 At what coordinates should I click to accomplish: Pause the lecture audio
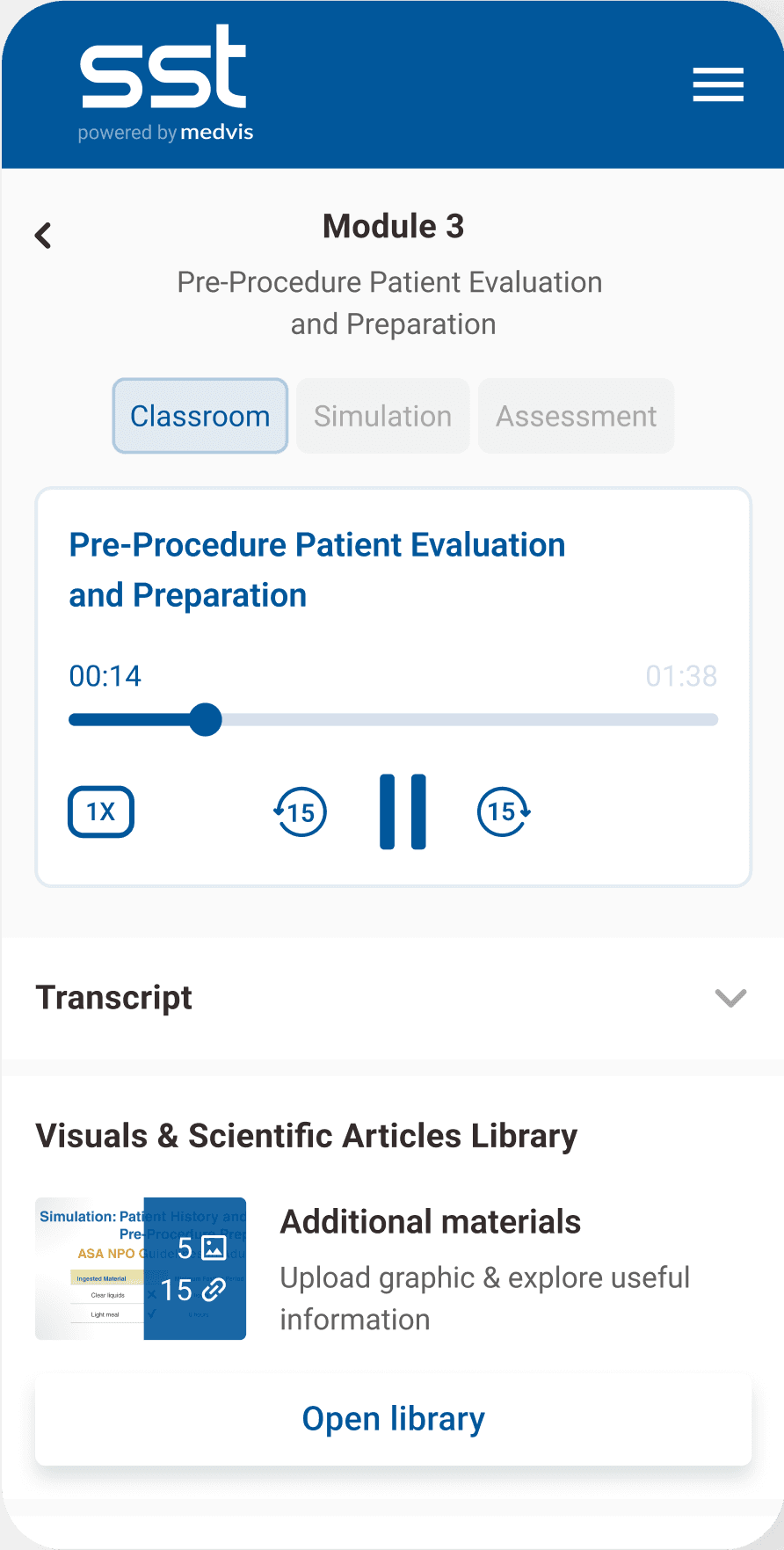coord(403,811)
